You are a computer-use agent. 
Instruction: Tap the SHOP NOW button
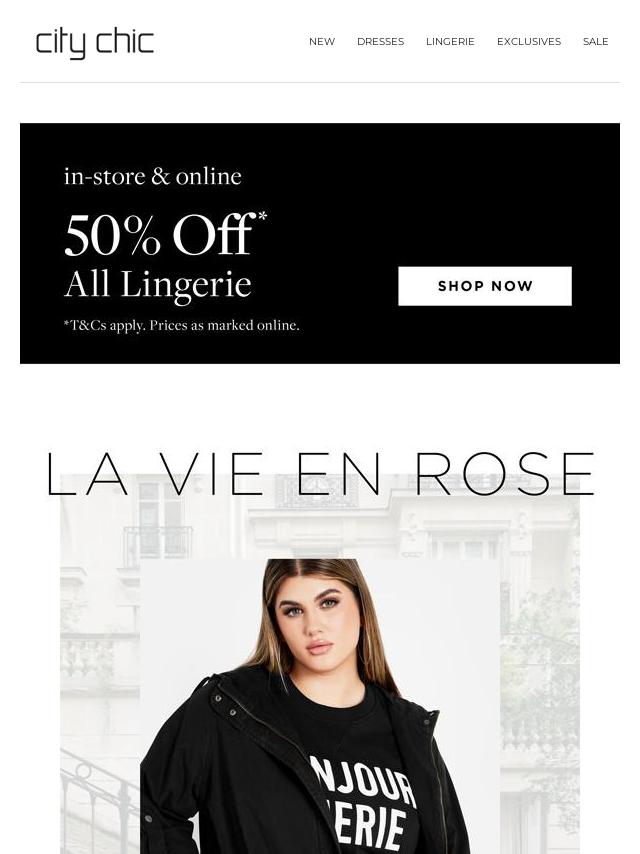tap(485, 286)
